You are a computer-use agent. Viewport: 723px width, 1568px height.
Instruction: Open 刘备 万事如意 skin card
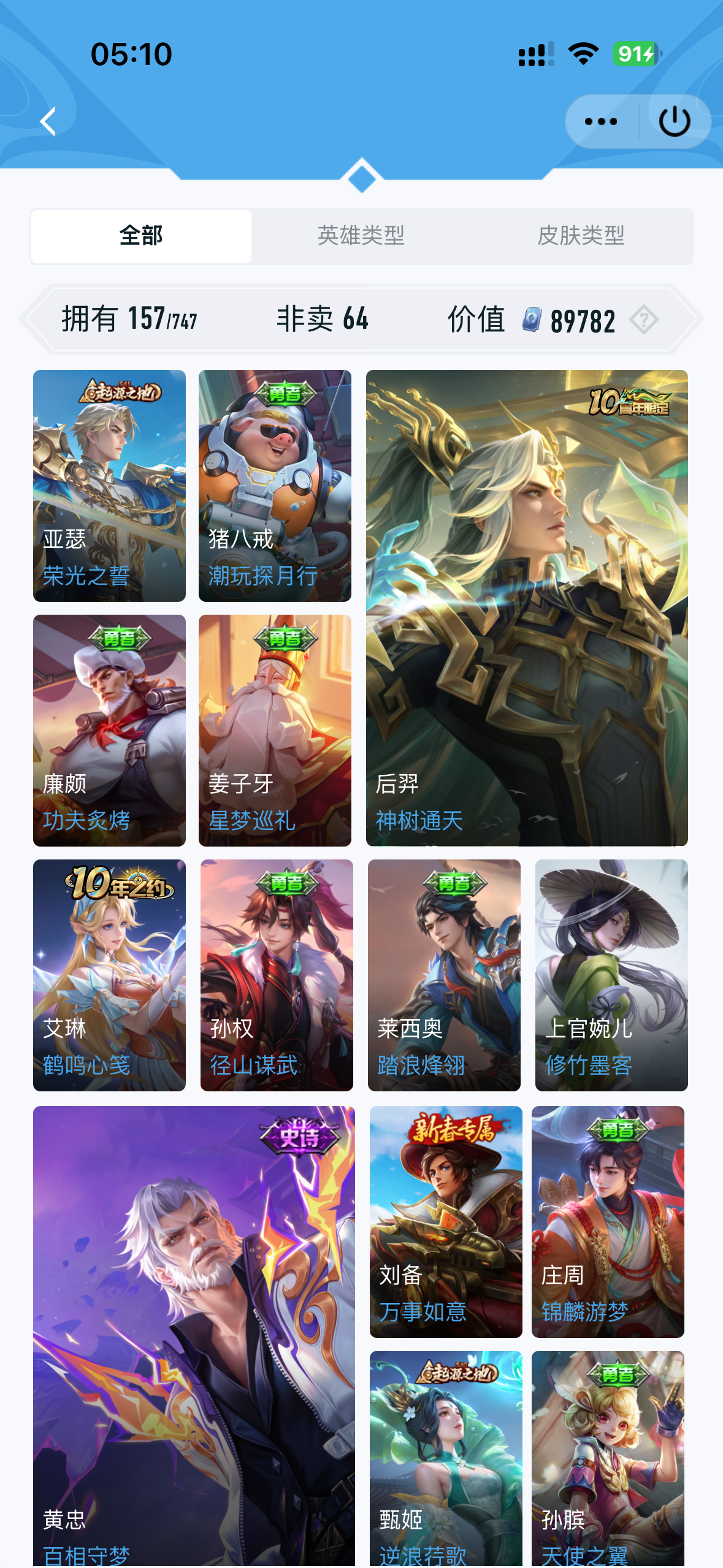click(x=446, y=1222)
